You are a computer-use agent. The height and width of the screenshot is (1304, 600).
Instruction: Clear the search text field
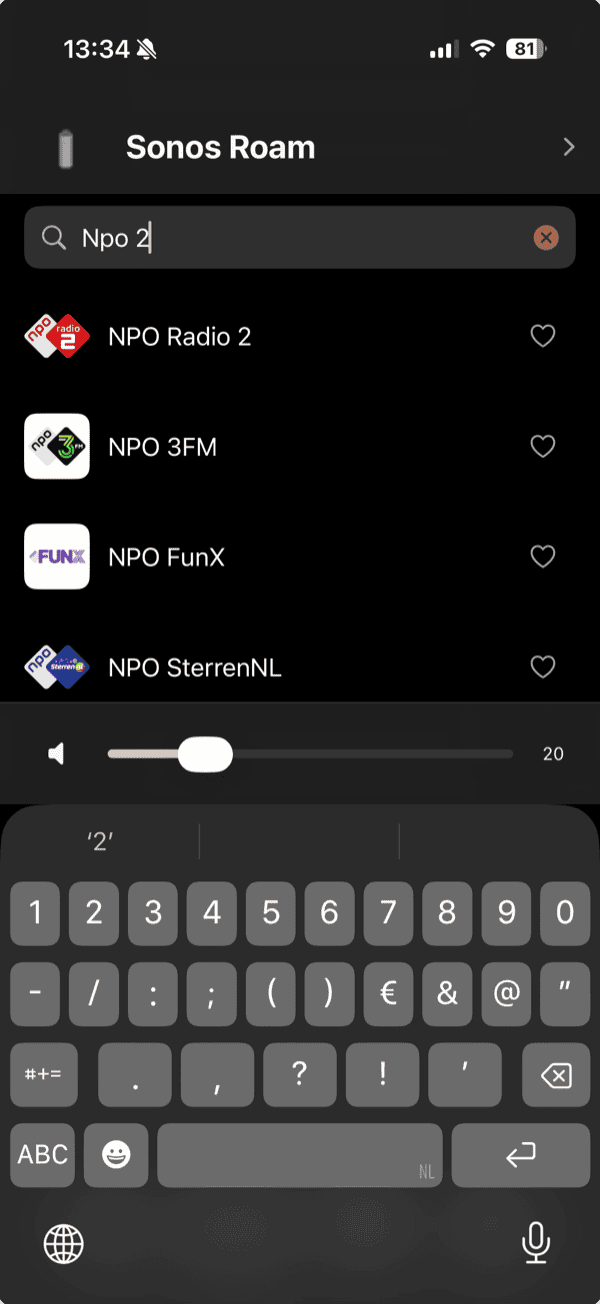[545, 238]
